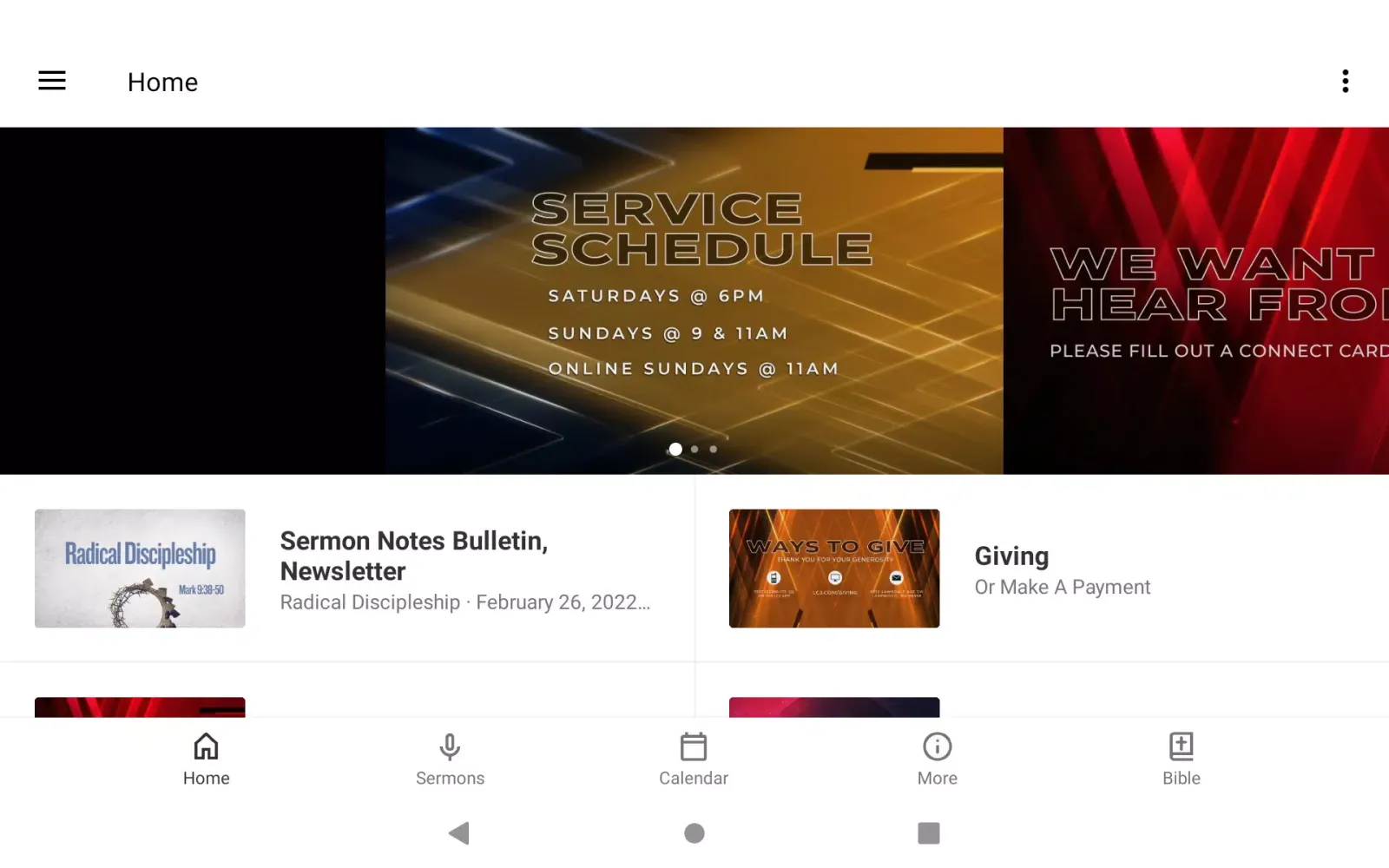Switch to the Sermons tab
This screenshot has width=1389, height=868.
(450, 759)
